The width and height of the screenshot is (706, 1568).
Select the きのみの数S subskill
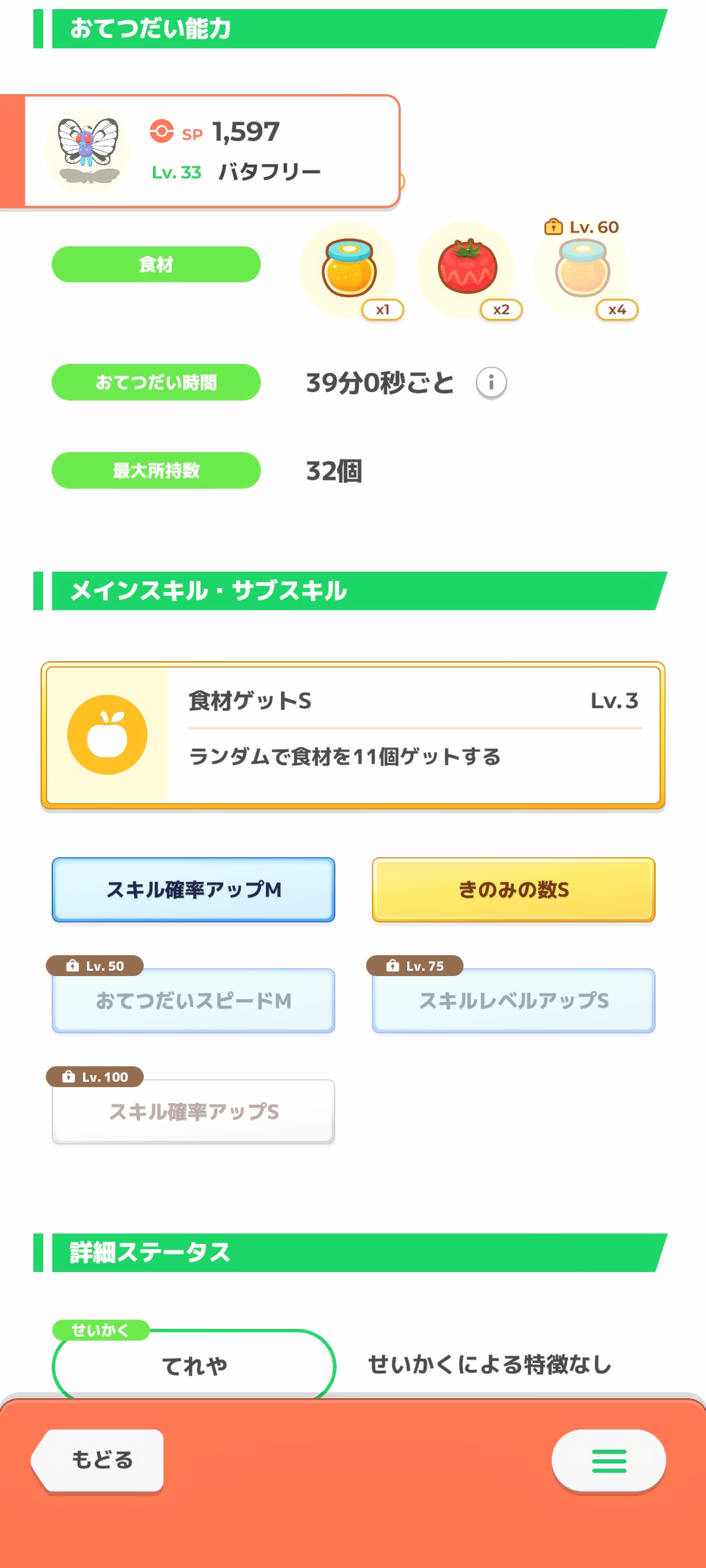tap(513, 890)
